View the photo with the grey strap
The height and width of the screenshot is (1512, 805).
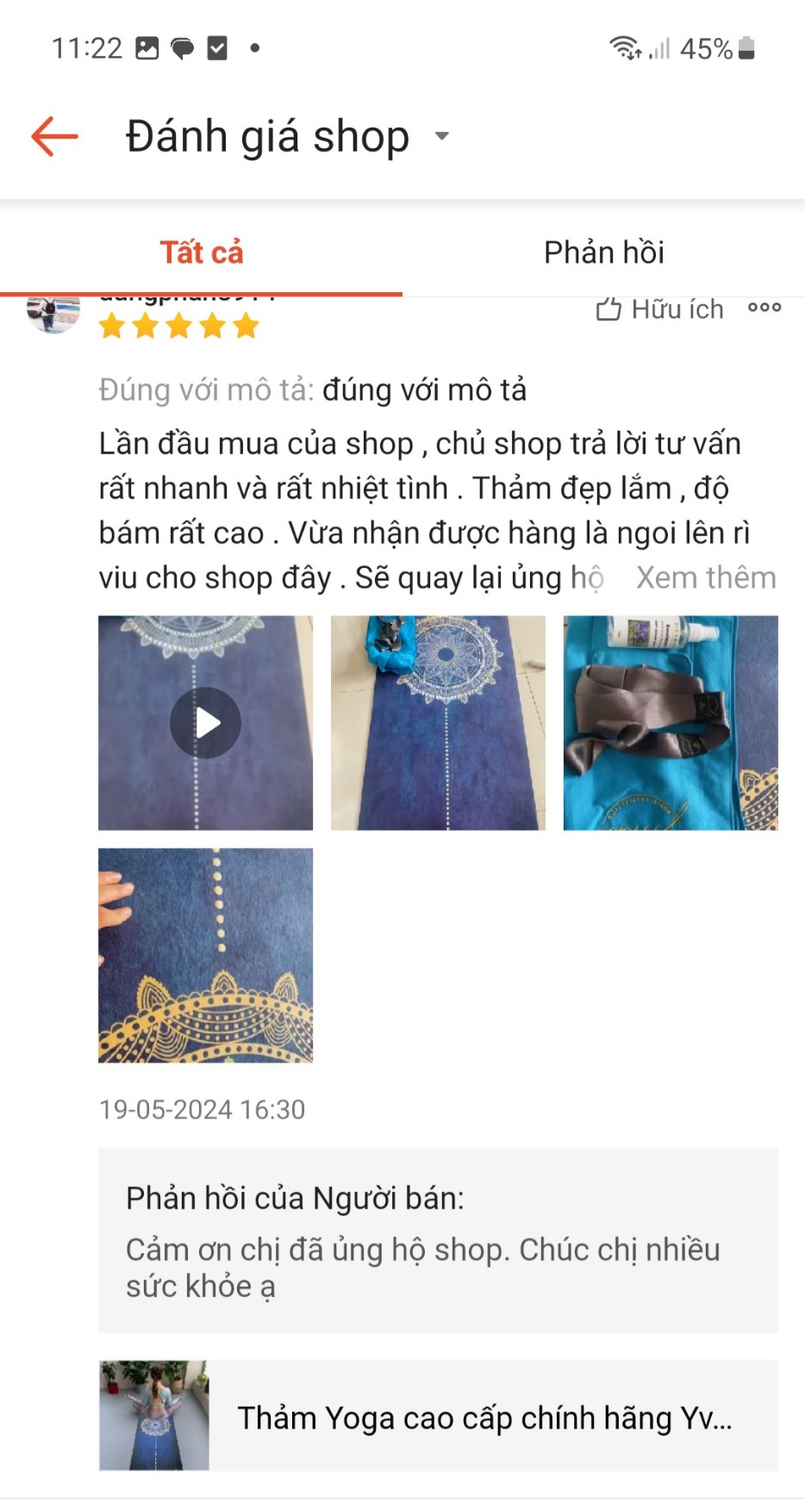click(x=671, y=723)
